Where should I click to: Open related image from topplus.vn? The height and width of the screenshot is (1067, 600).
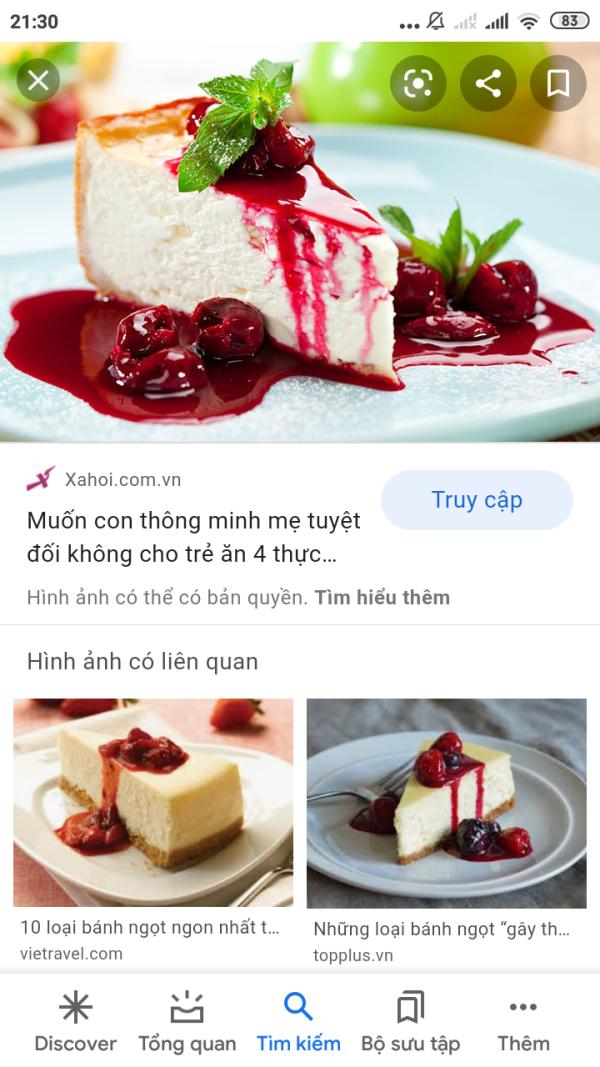[x=446, y=803]
